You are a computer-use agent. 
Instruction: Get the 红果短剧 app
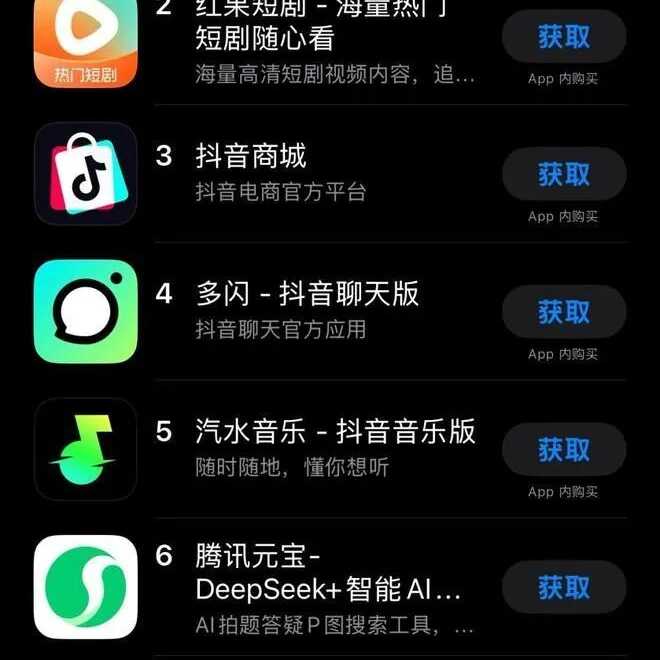click(x=563, y=37)
